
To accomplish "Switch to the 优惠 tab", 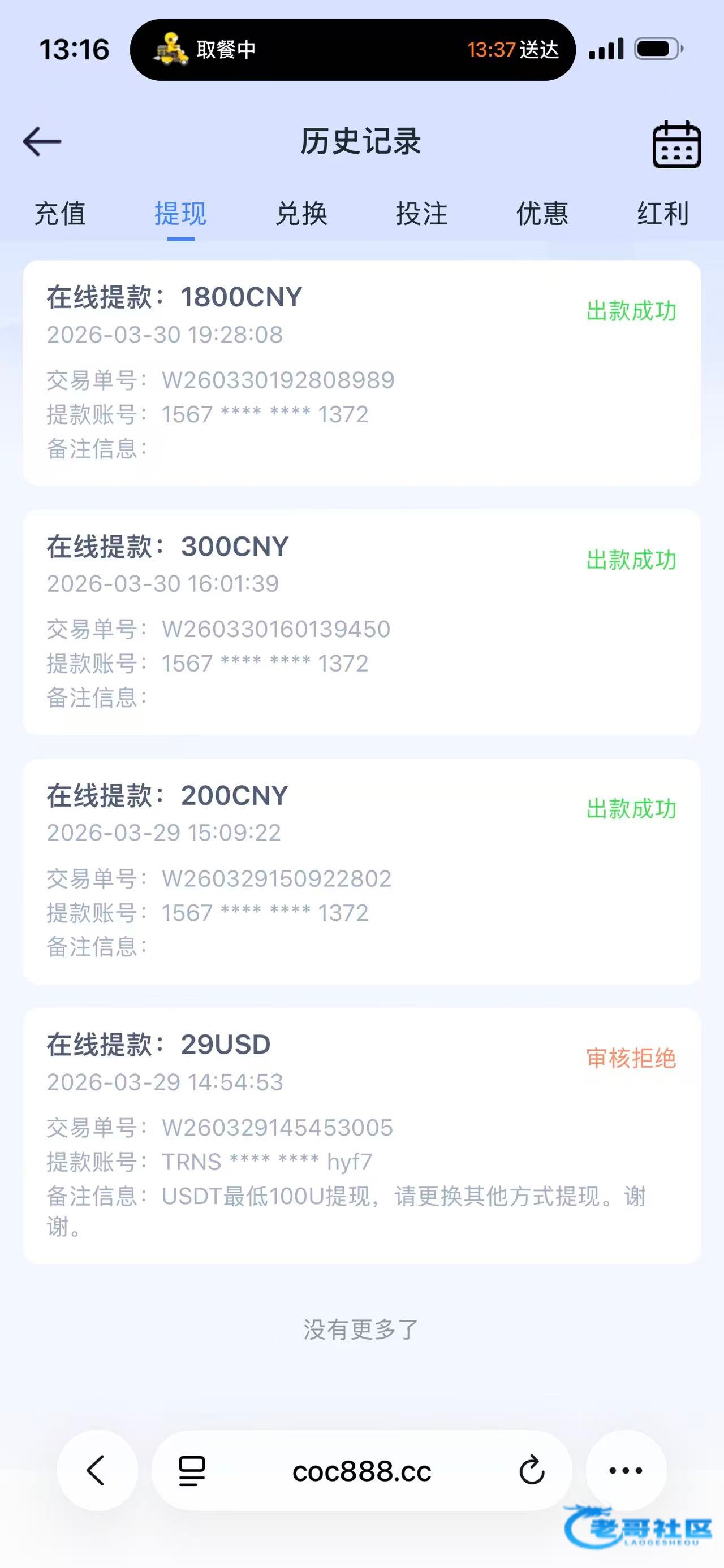I will pos(542,214).
